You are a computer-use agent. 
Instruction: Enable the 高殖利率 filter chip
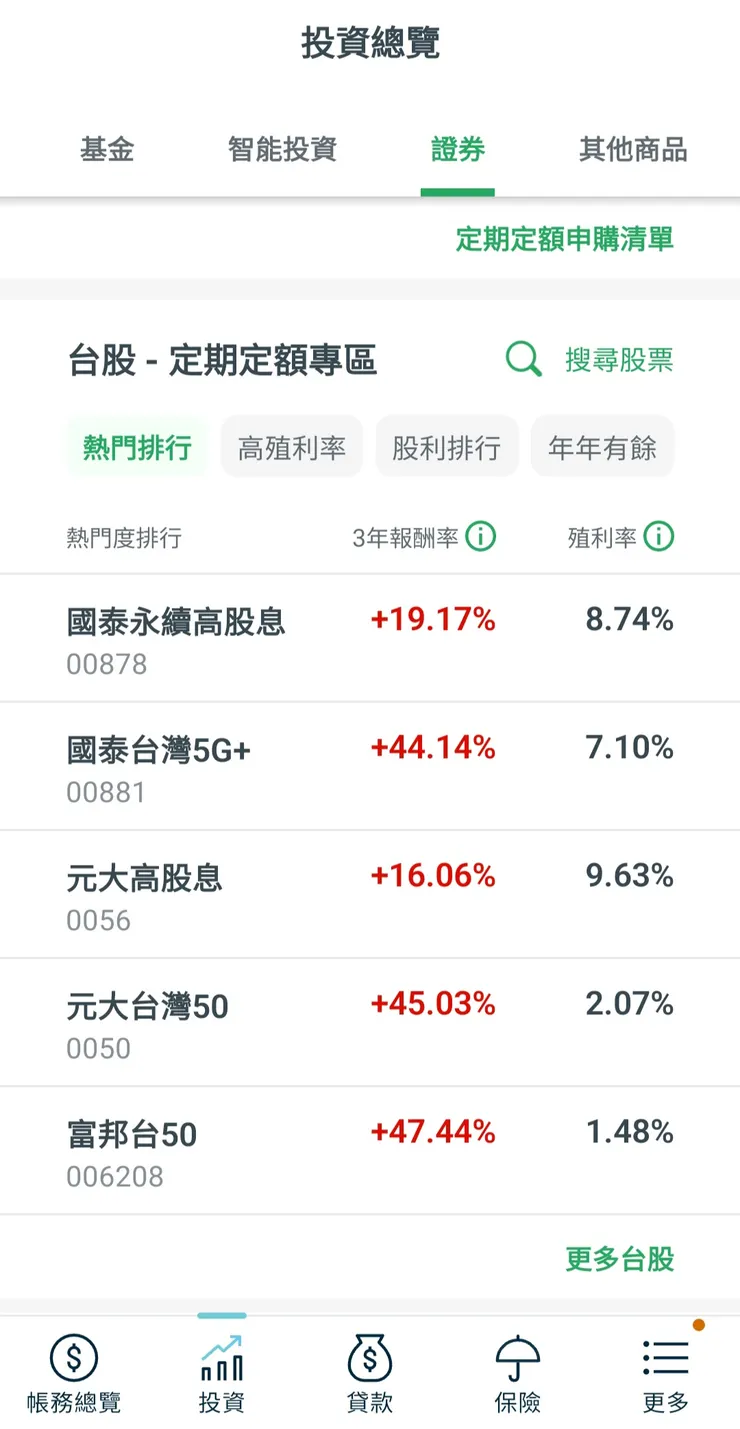(291, 447)
